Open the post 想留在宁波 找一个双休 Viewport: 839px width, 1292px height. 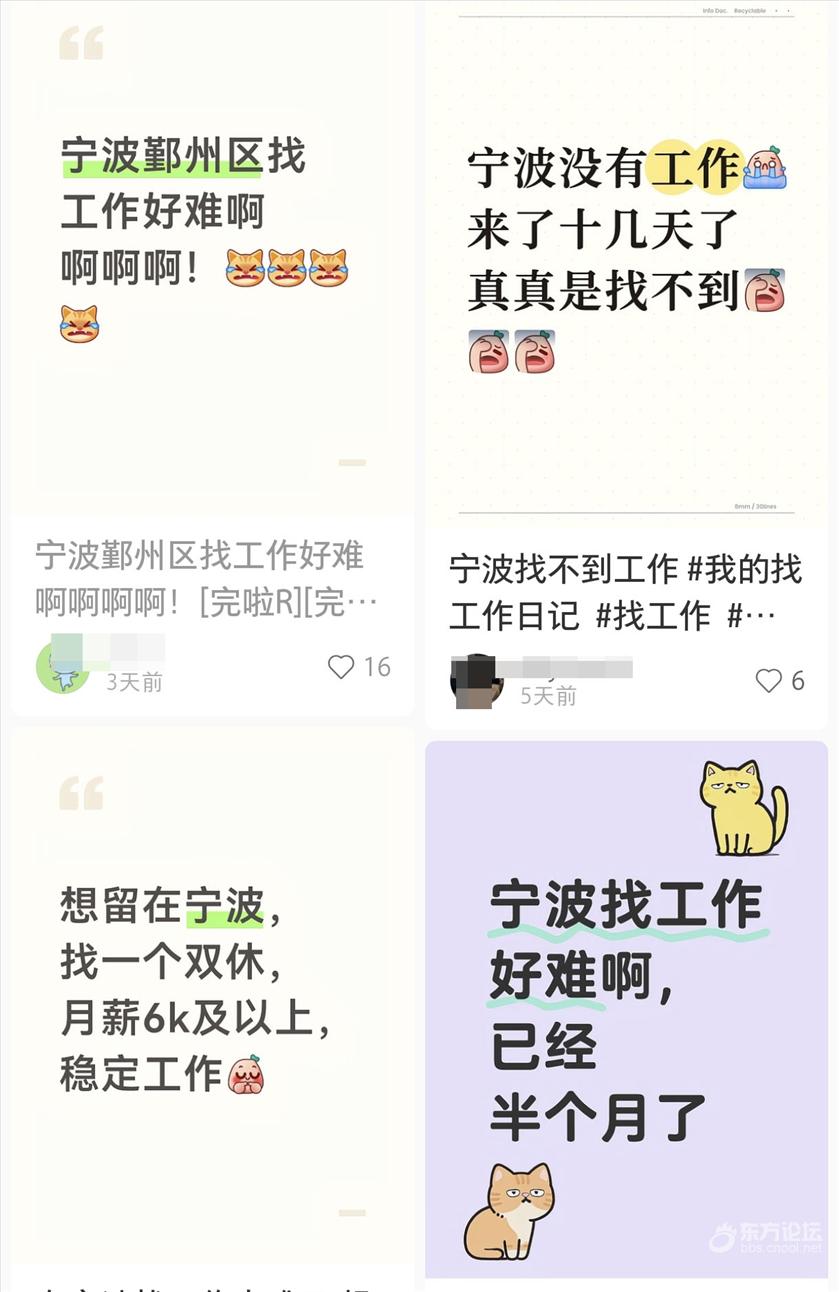coord(212,990)
